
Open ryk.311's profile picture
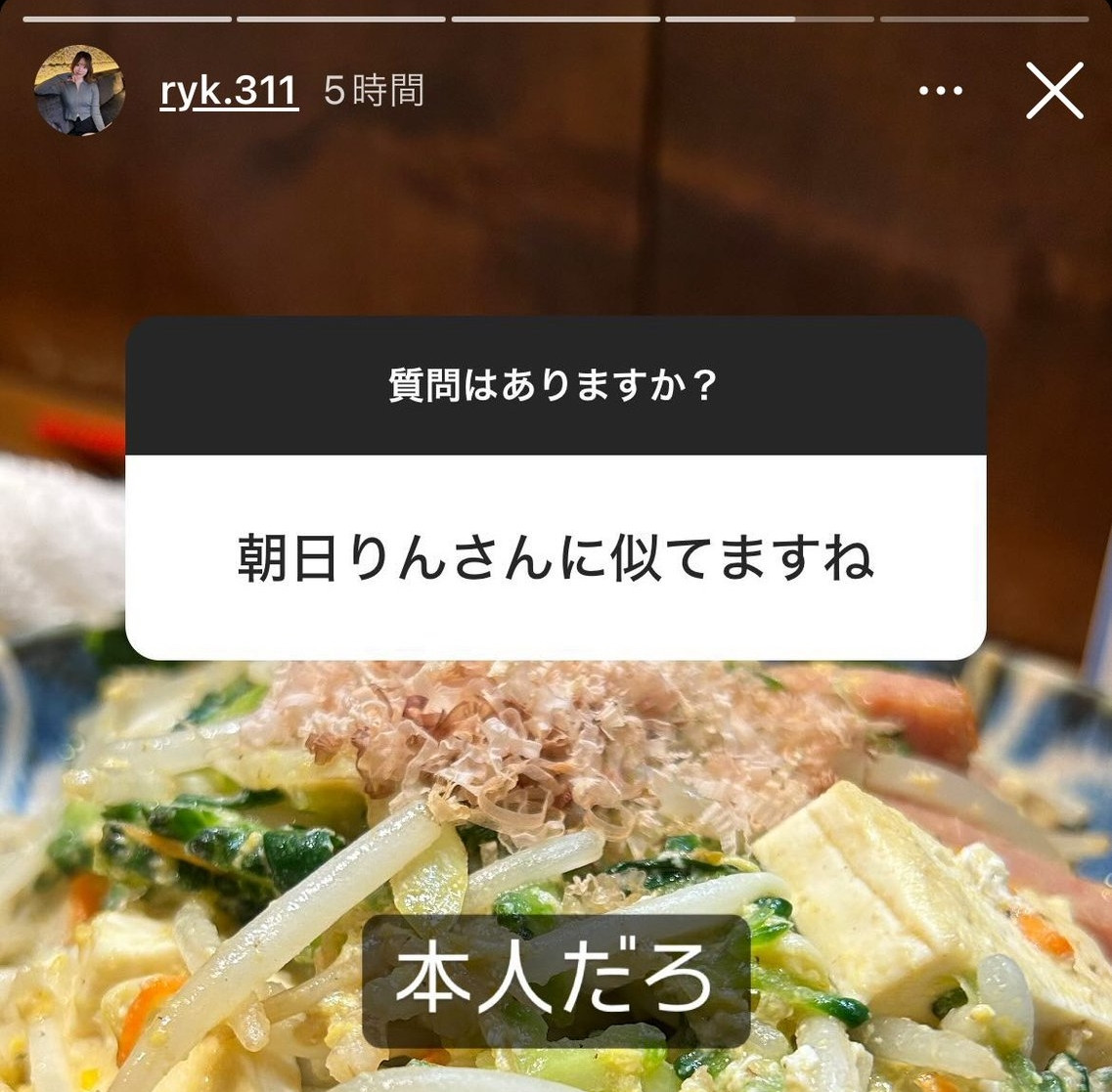click(x=79, y=90)
